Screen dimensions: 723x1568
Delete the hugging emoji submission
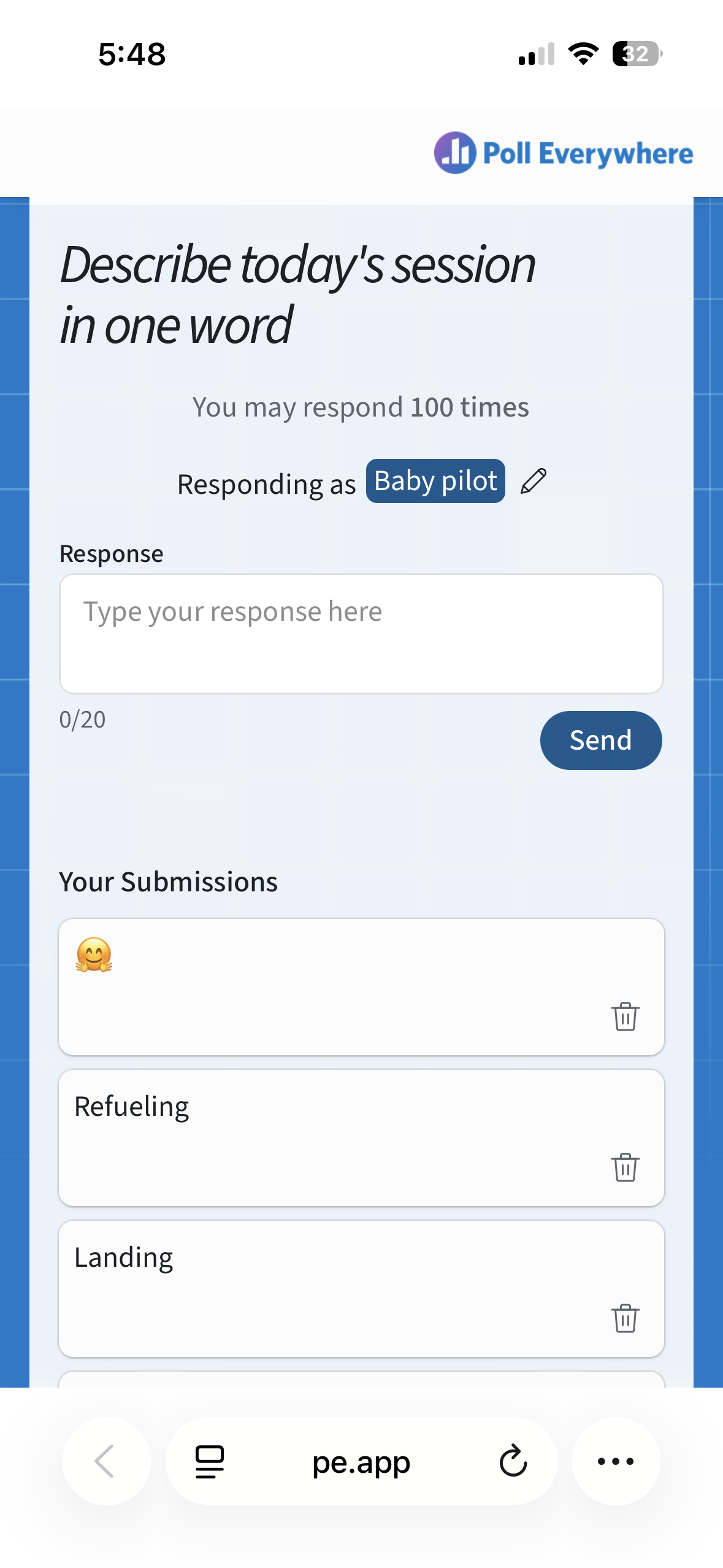click(625, 1017)
